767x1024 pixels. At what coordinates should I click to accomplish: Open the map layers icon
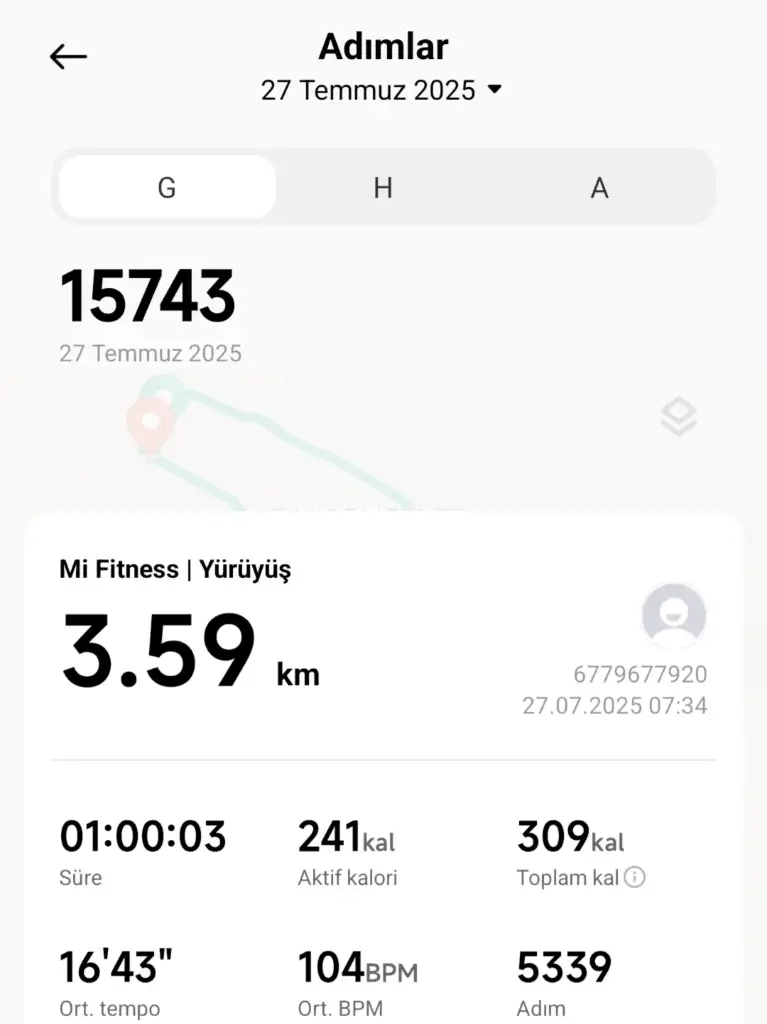click(679, 417)
